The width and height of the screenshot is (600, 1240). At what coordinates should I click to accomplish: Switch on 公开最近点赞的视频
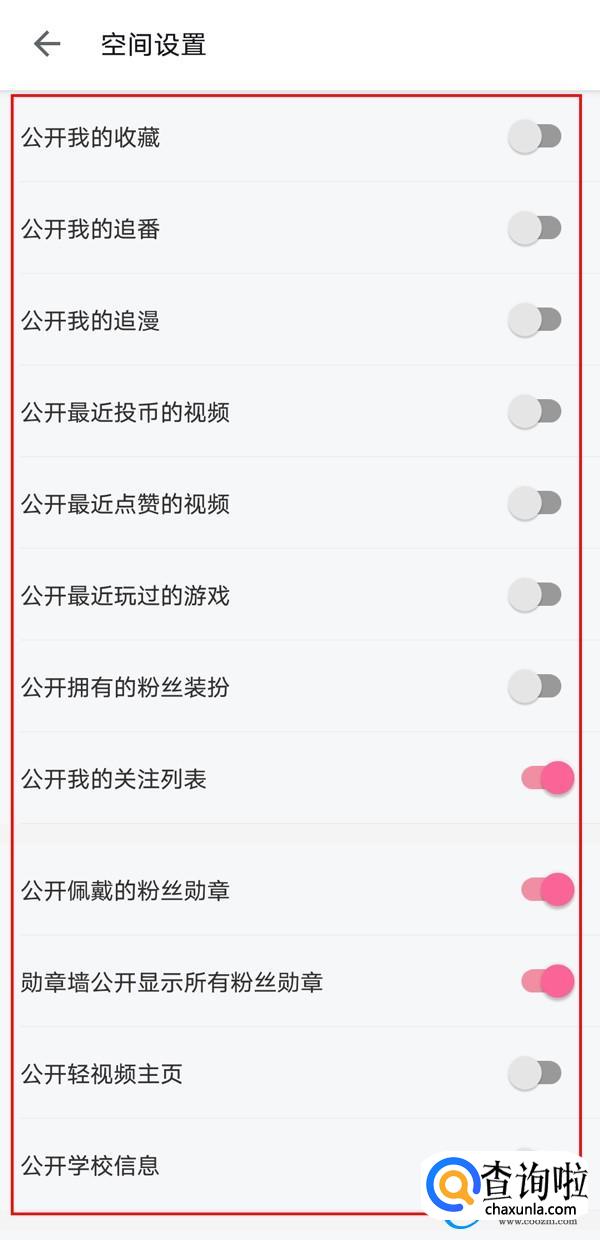point(535,504)
